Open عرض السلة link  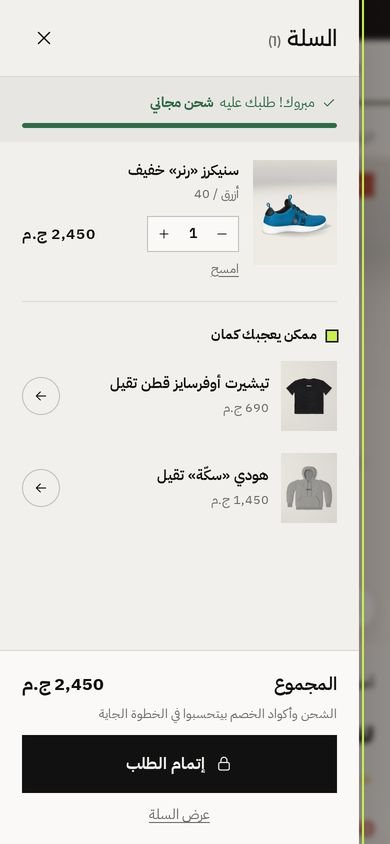pyautogui.click(x=179, y=815)
